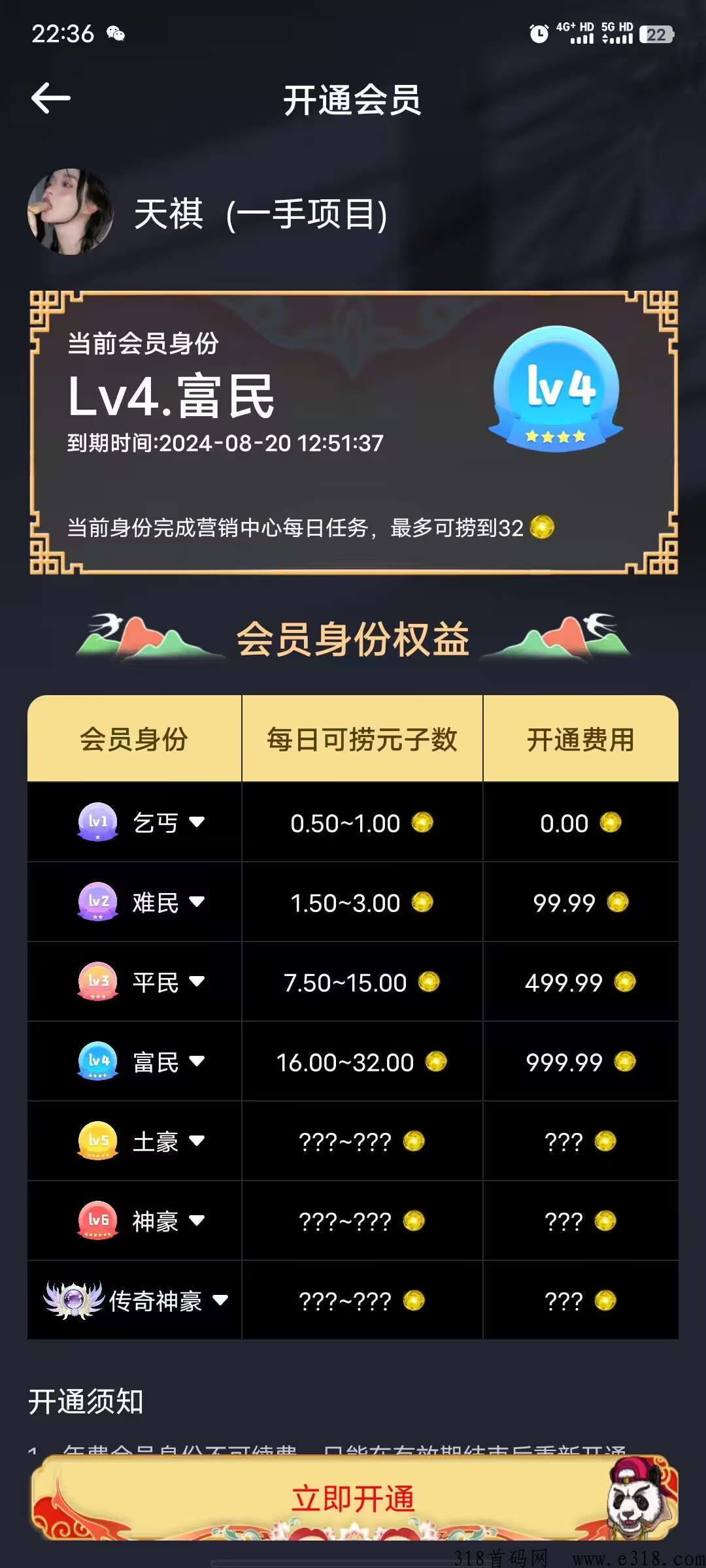Expand the 传奇神豪 tier details

click(220, 1300)
